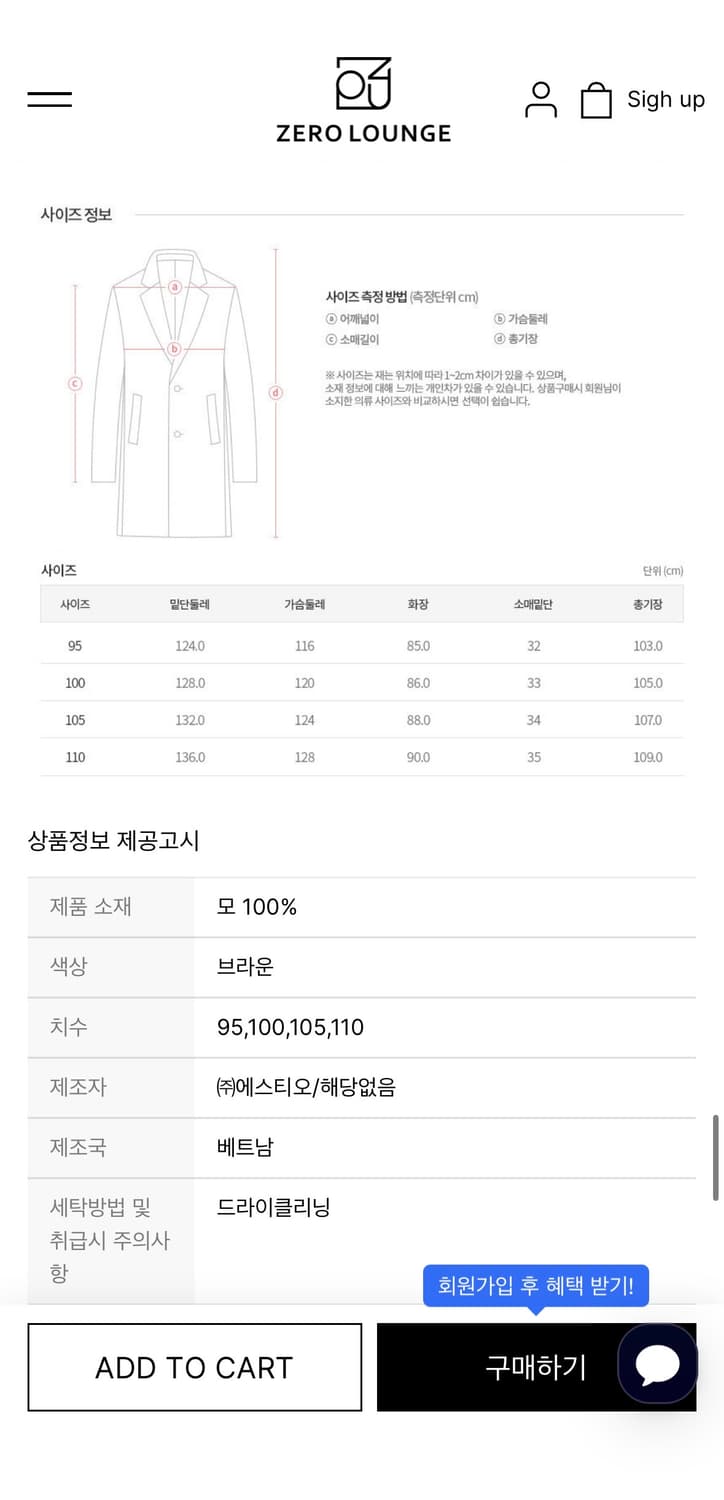Click the 가슴둘레 column header

pos(304,604)
